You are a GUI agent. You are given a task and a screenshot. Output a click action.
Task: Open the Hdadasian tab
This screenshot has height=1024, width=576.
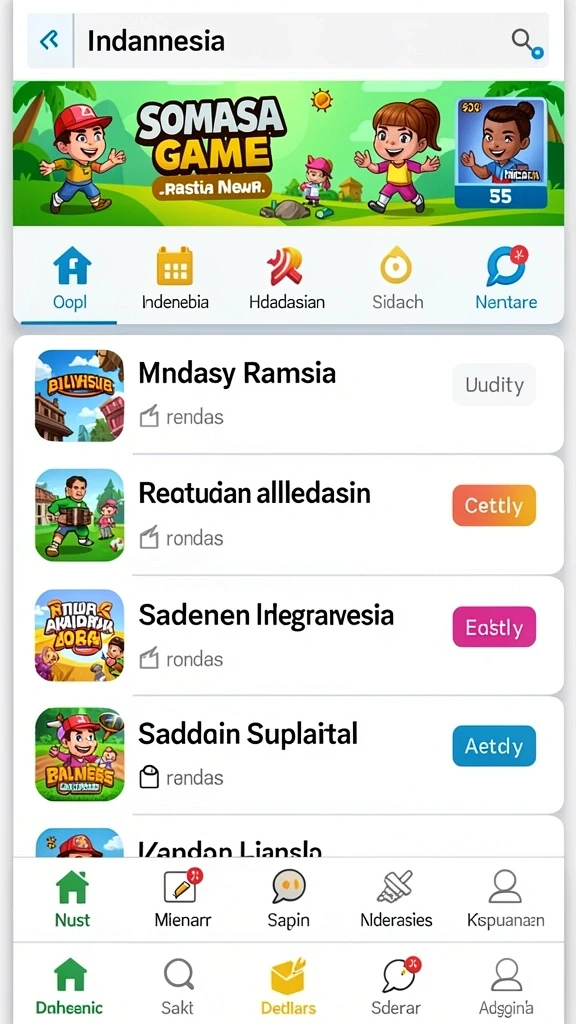(x=287, y=279)
